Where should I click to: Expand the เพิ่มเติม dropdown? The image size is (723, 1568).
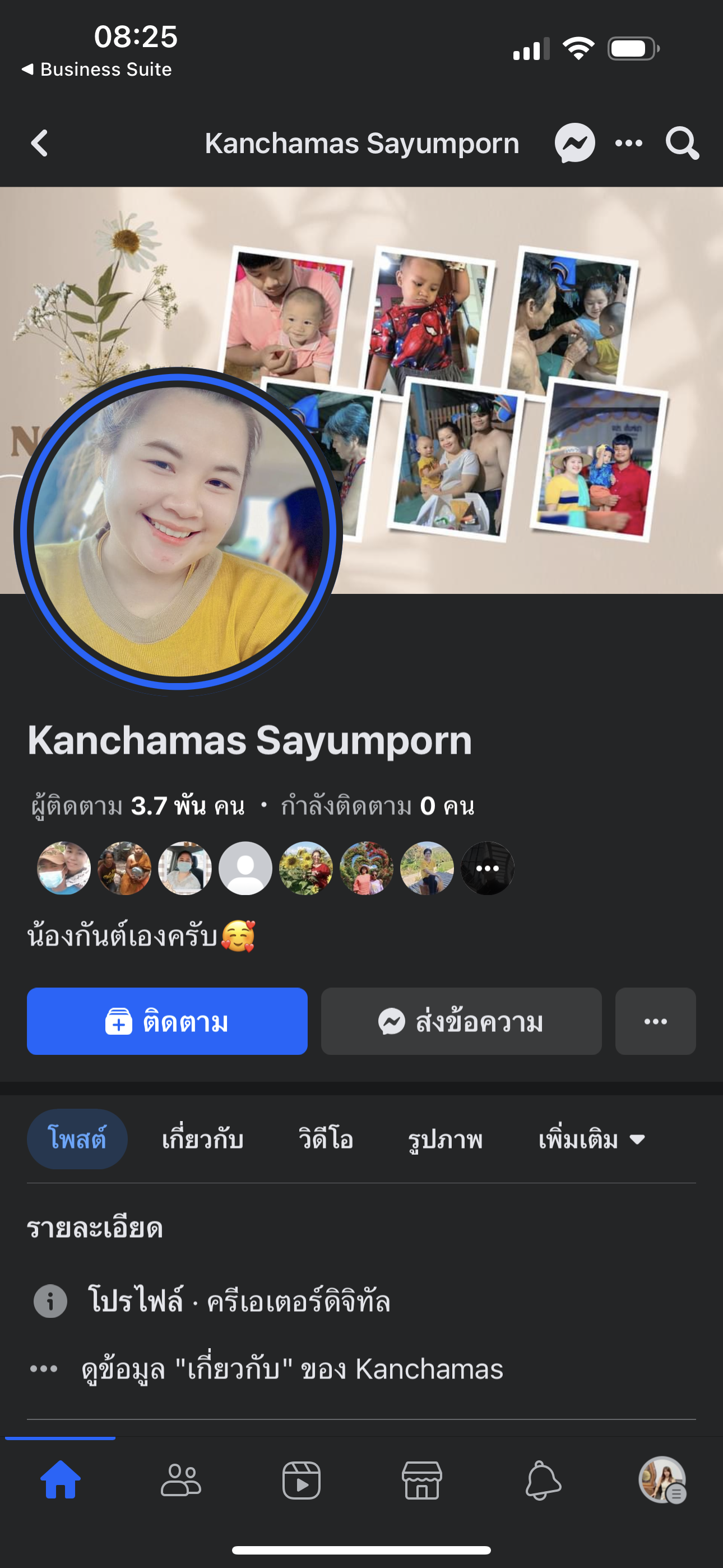(591, 1138)
